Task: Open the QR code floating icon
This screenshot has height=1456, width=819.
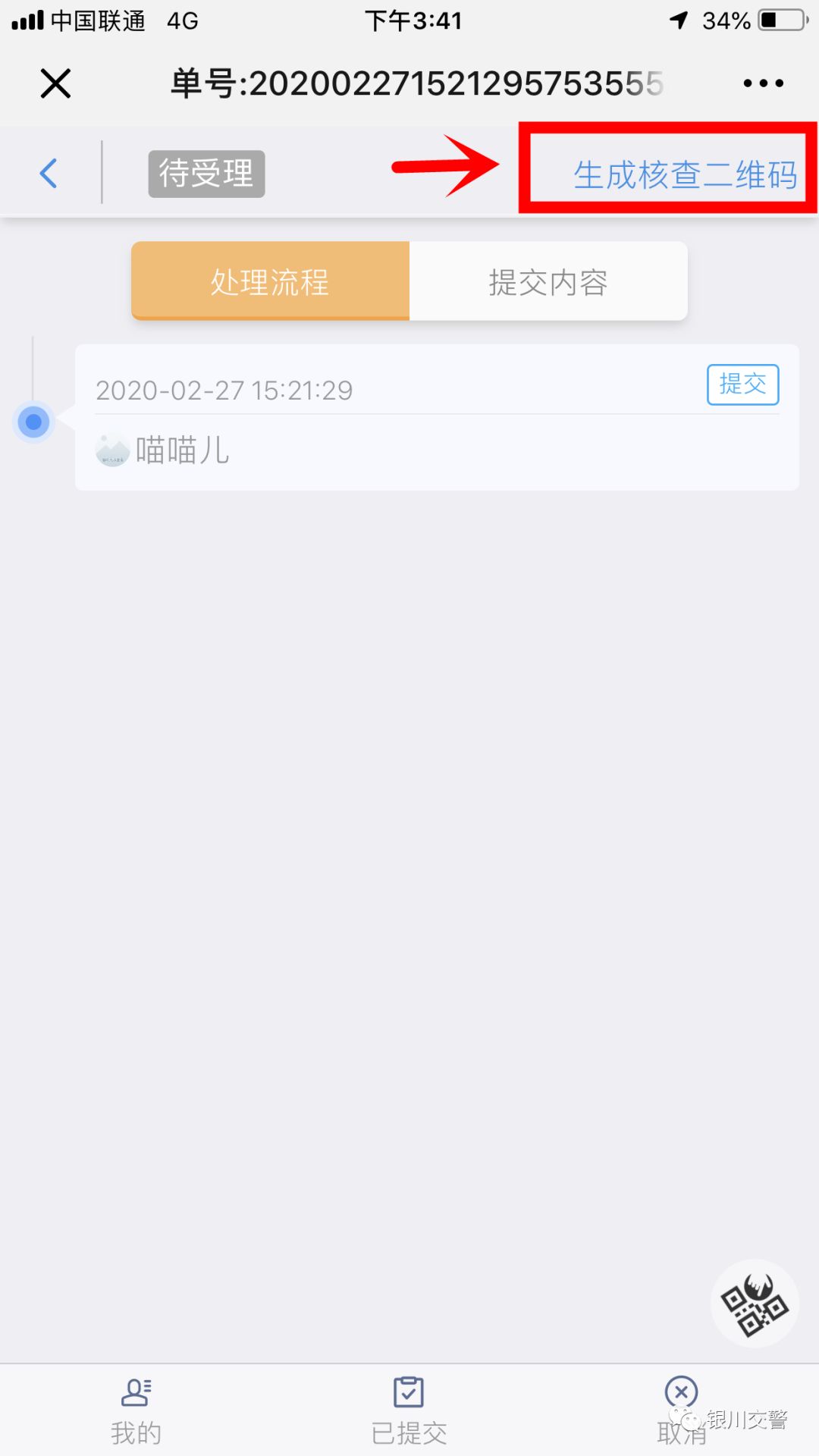Action: 755,1303
